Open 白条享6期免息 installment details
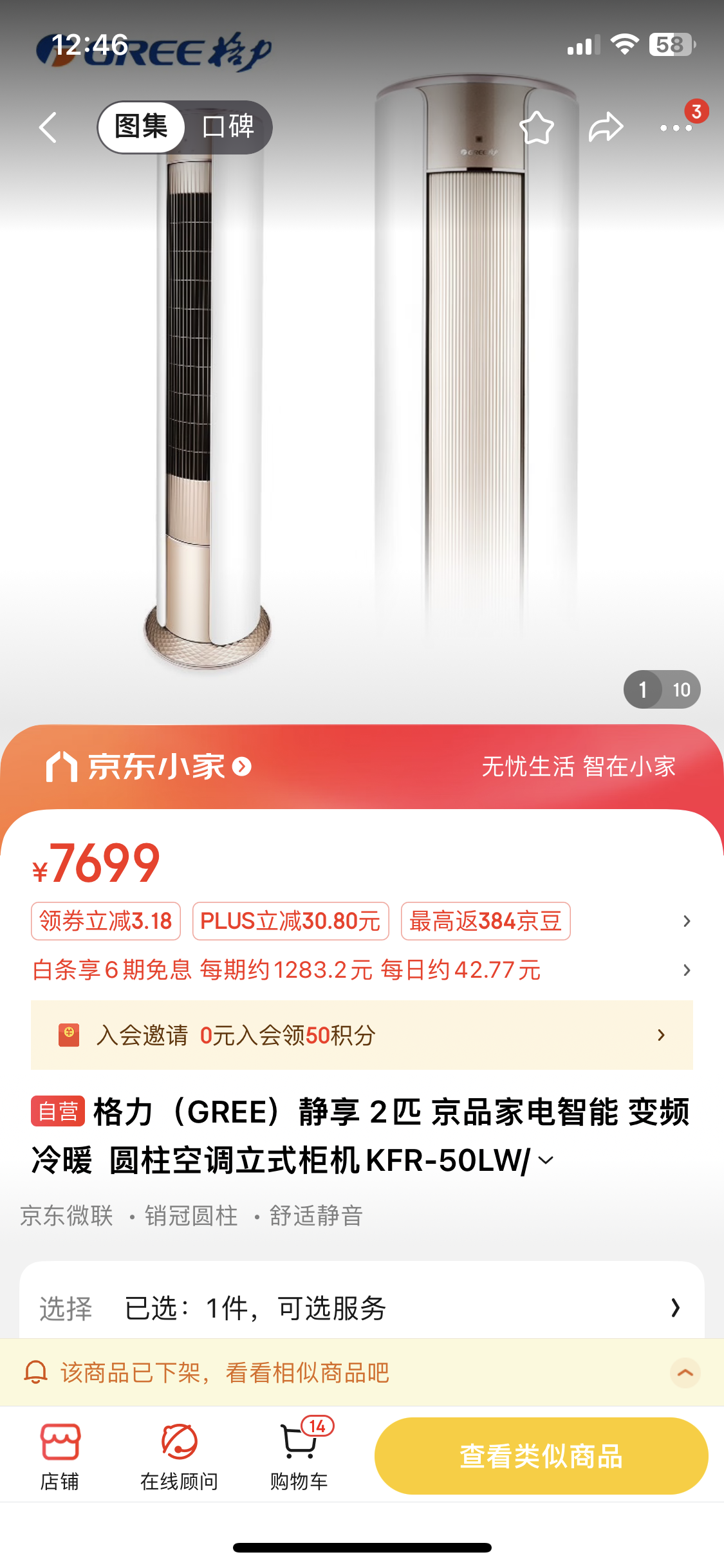 [x=286, y=970]
